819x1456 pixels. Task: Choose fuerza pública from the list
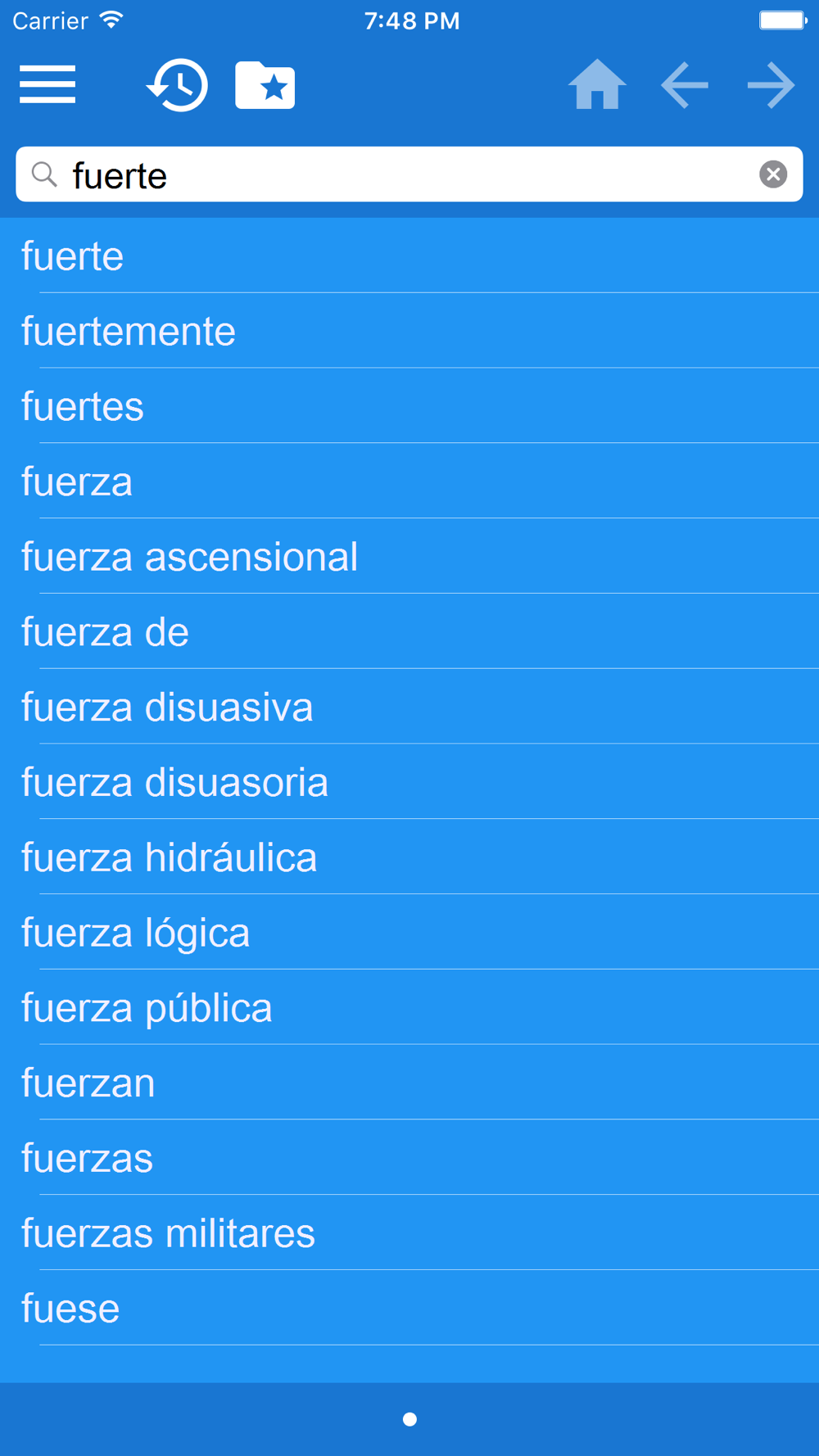click(409, 1008)
